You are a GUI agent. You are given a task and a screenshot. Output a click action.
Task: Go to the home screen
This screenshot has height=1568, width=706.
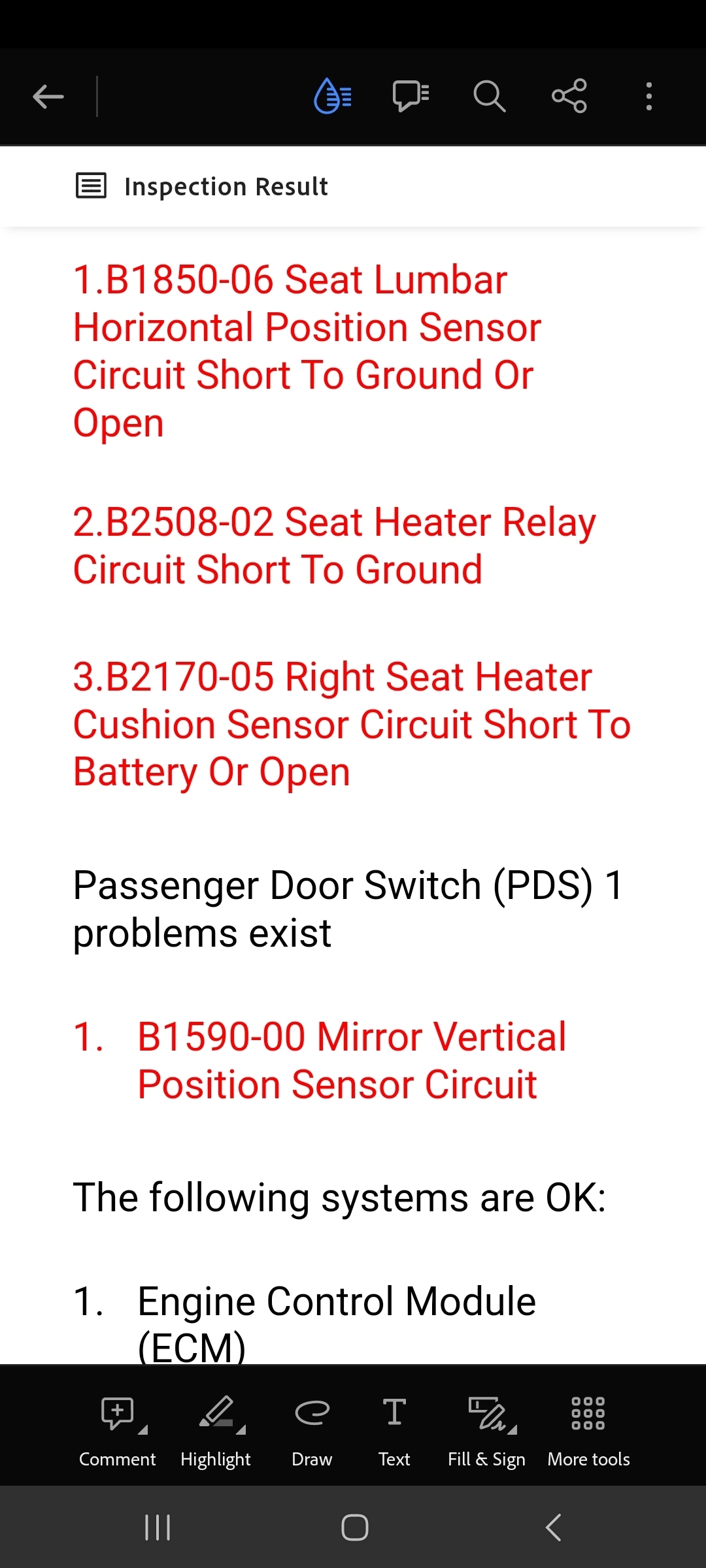tap(354, 1527)
